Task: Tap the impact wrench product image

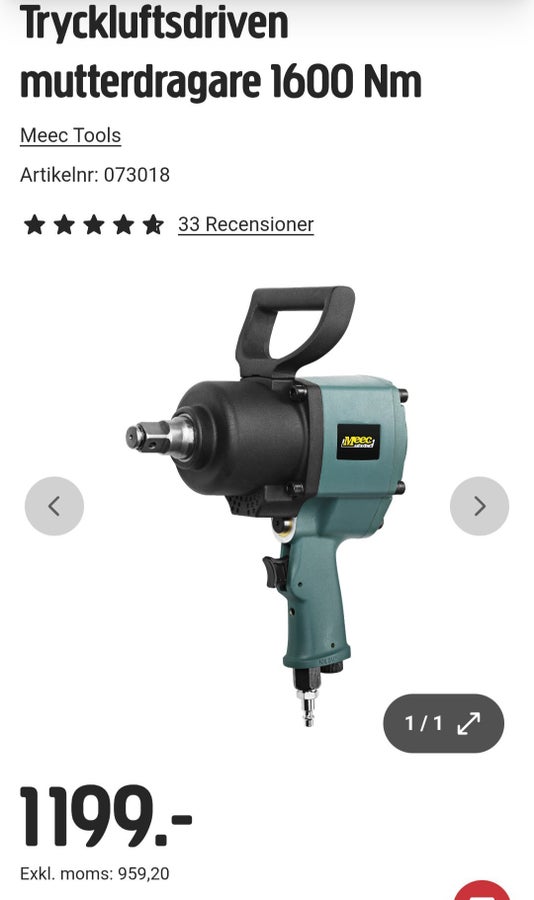Action: 267,505
